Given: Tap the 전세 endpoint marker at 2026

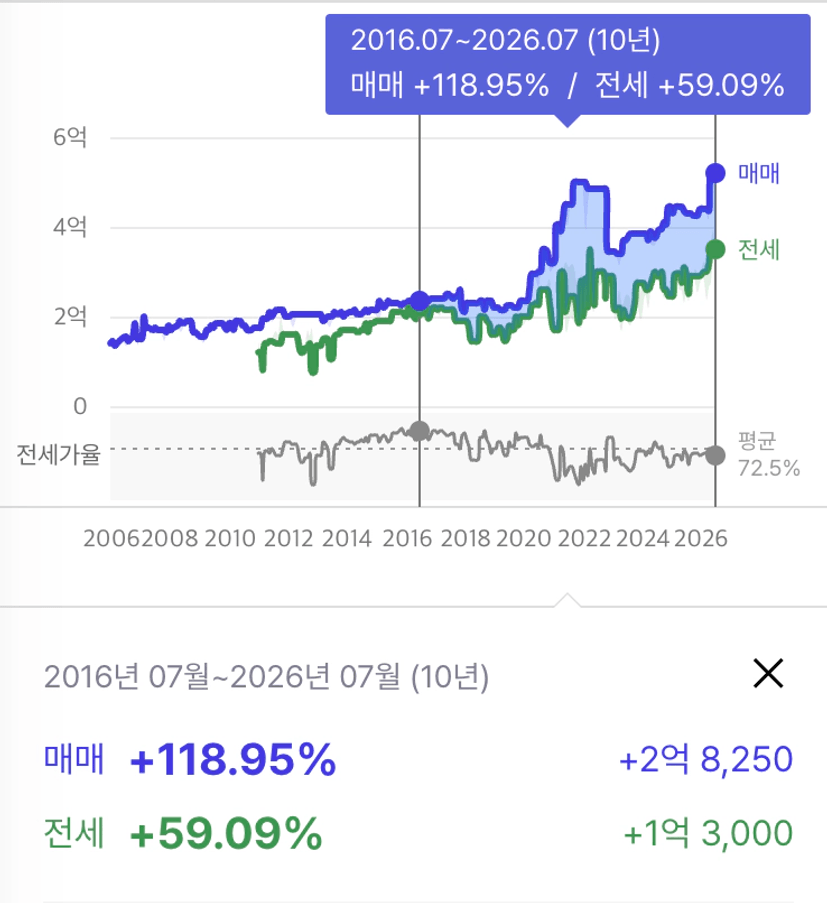Looking at the screenshot, I should [715, 249].
